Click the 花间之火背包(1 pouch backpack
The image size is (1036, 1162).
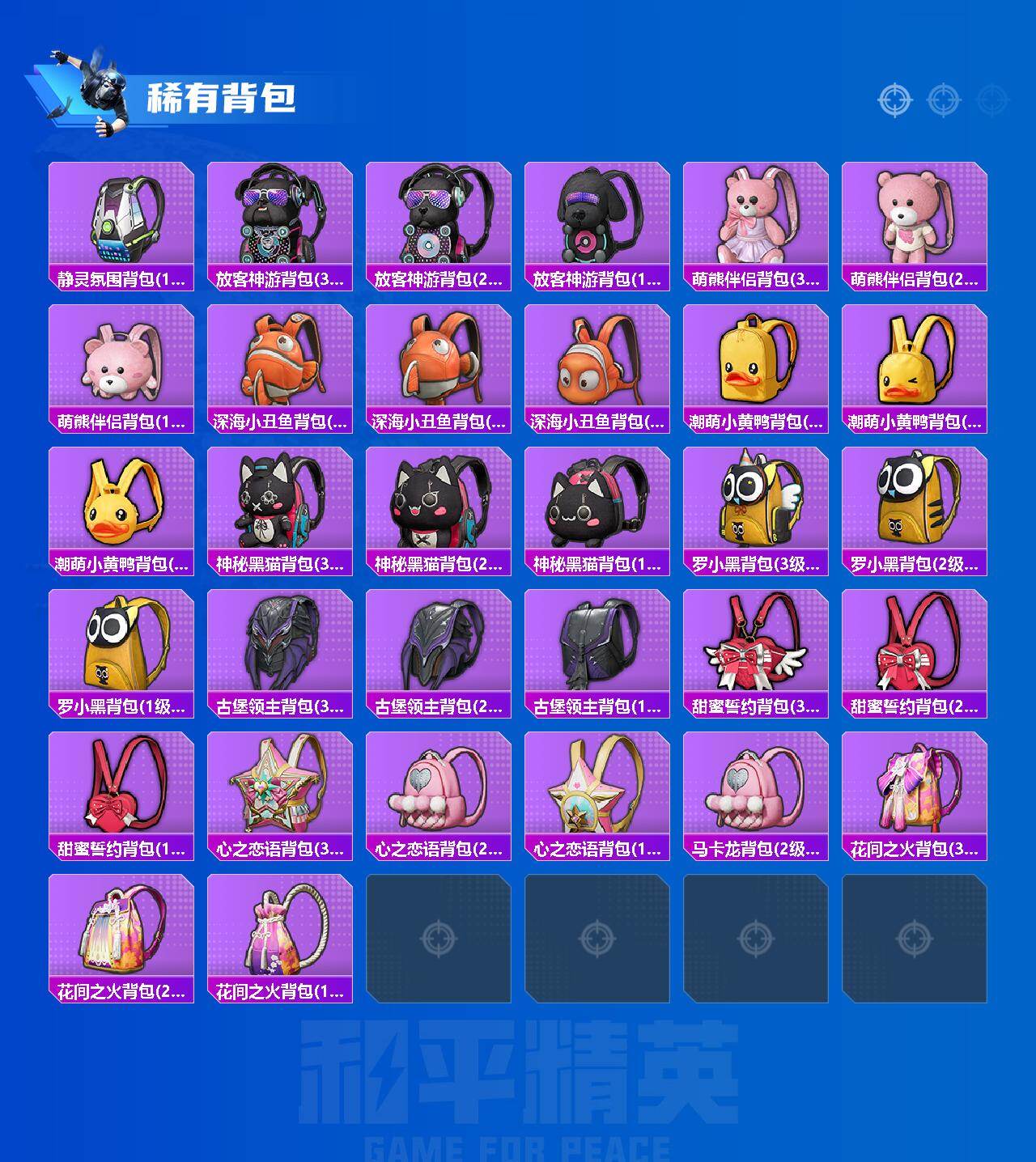pyautogui.click(x=281, y=935)
